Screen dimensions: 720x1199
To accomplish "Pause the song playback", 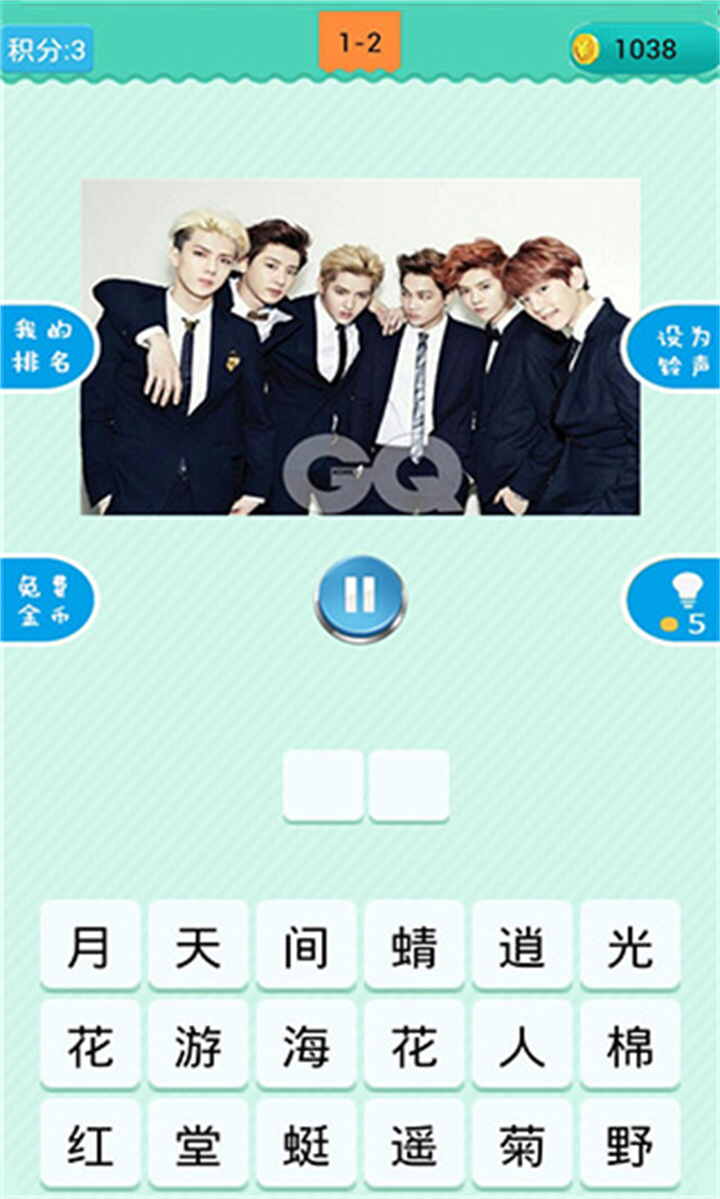I will (360, 598).
